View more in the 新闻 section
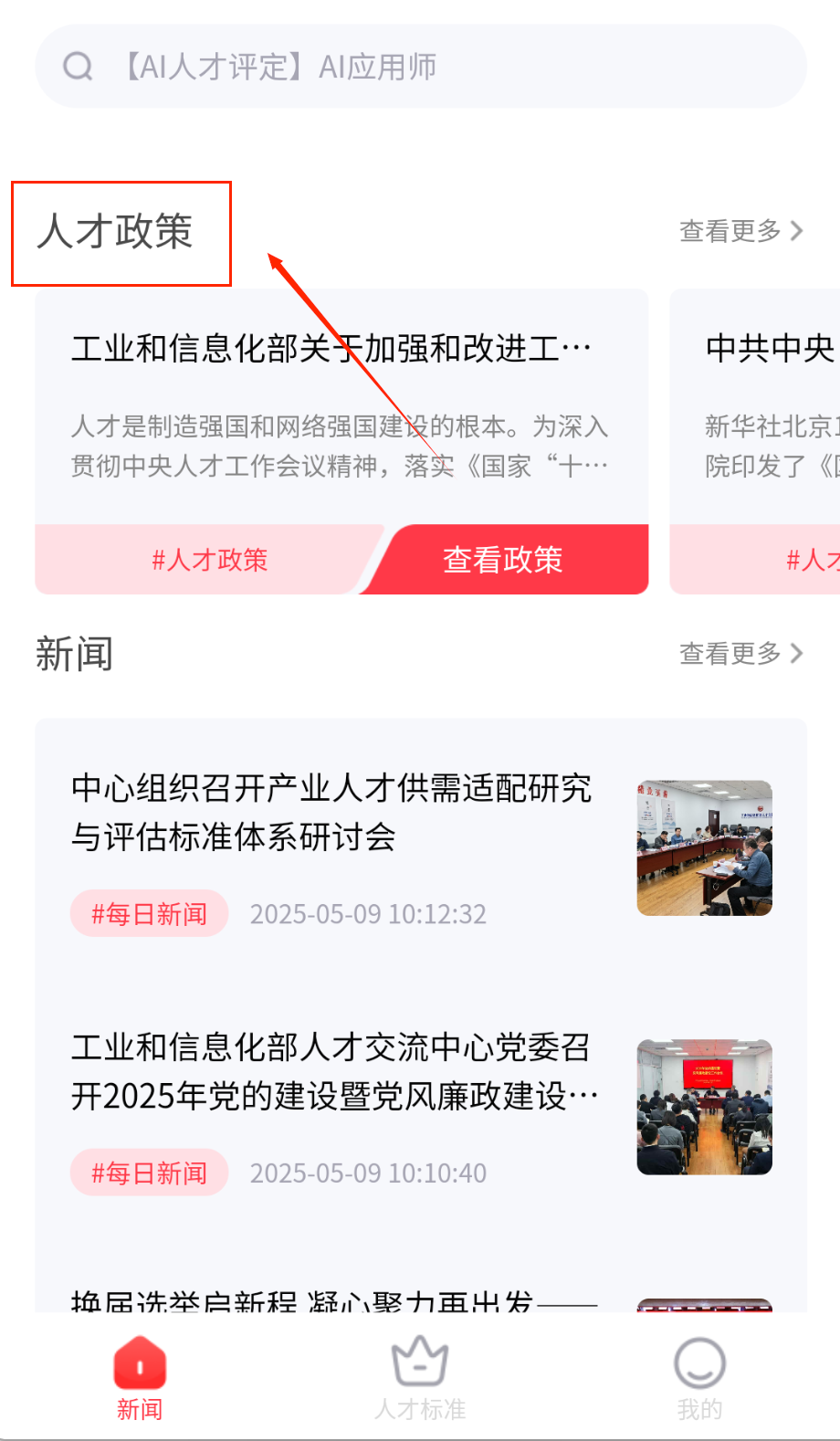Viewport: 840px width, 1441px height. click(740, 654)
